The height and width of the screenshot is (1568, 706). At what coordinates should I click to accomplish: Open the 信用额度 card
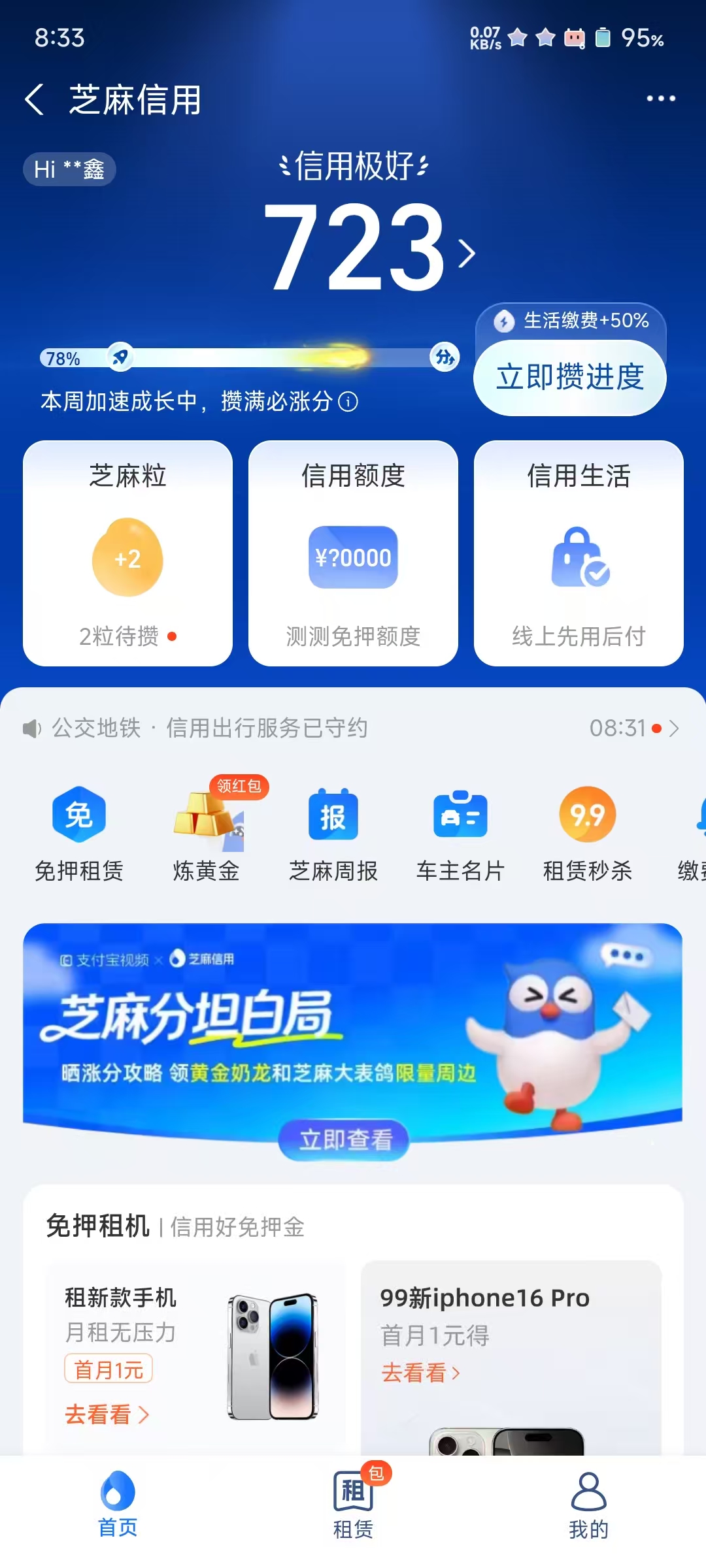tap(353, 553)
